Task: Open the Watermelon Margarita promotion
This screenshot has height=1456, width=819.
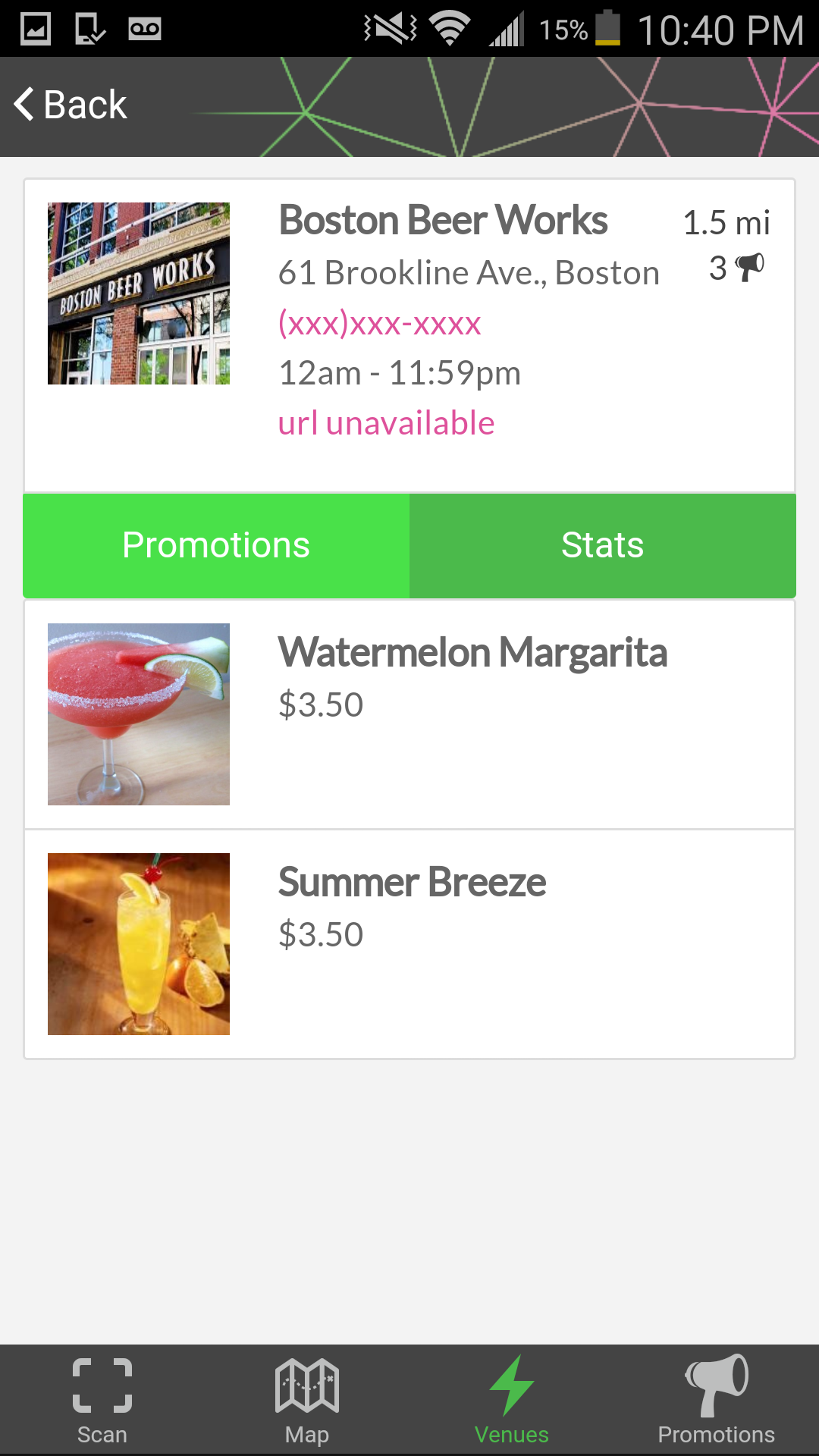Action: (409, 714)
